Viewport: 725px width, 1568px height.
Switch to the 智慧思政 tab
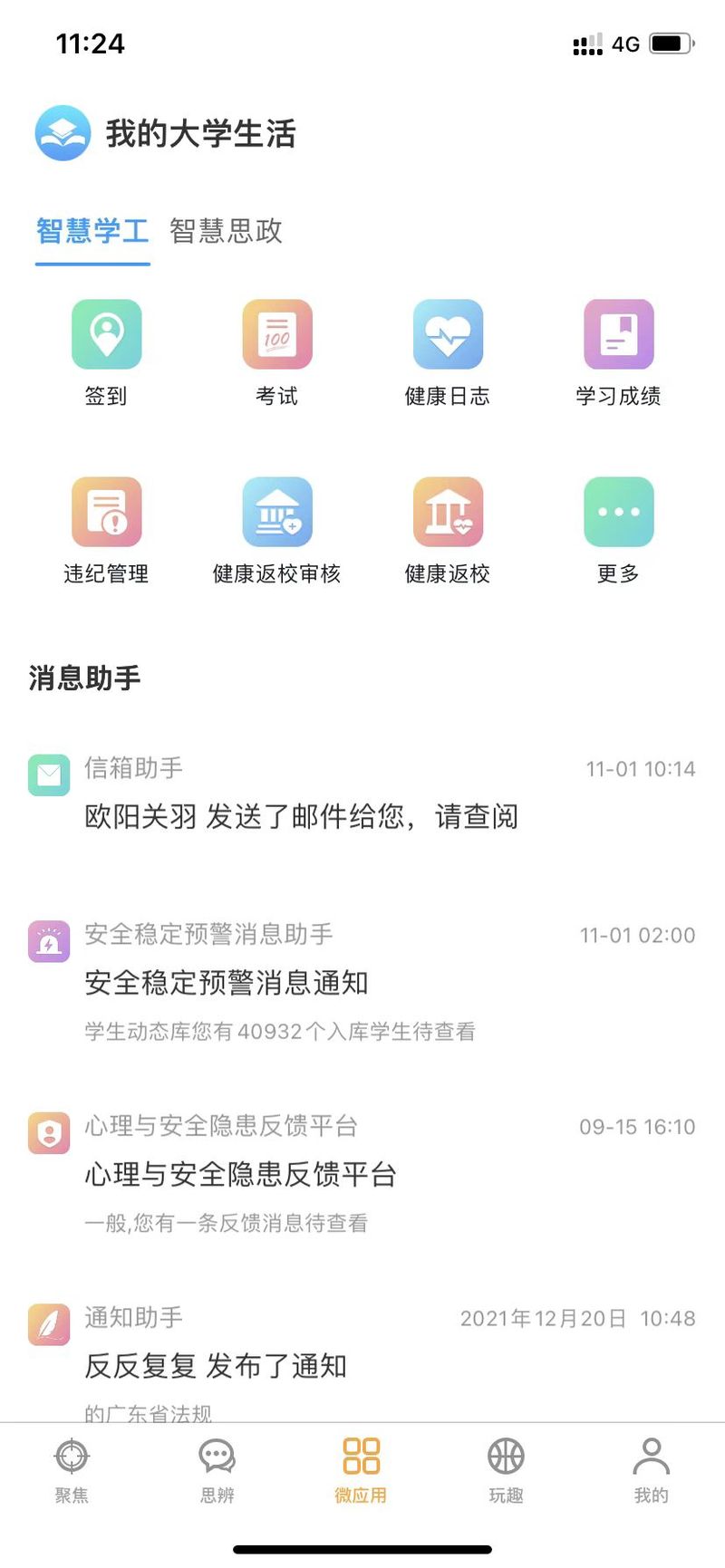pos(226,231)
